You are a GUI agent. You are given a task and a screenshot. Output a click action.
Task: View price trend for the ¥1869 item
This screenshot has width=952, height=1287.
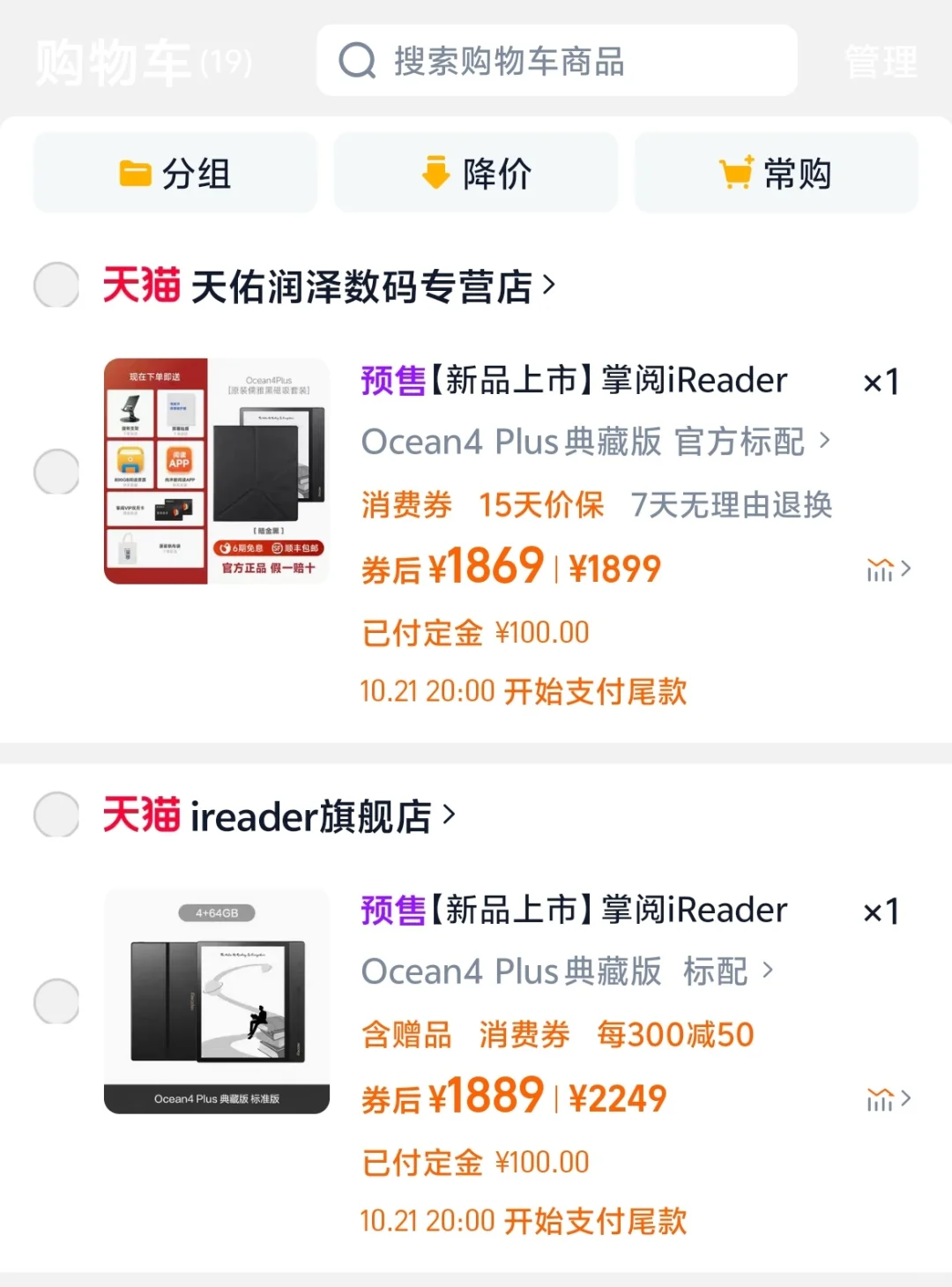coord(889,570)
